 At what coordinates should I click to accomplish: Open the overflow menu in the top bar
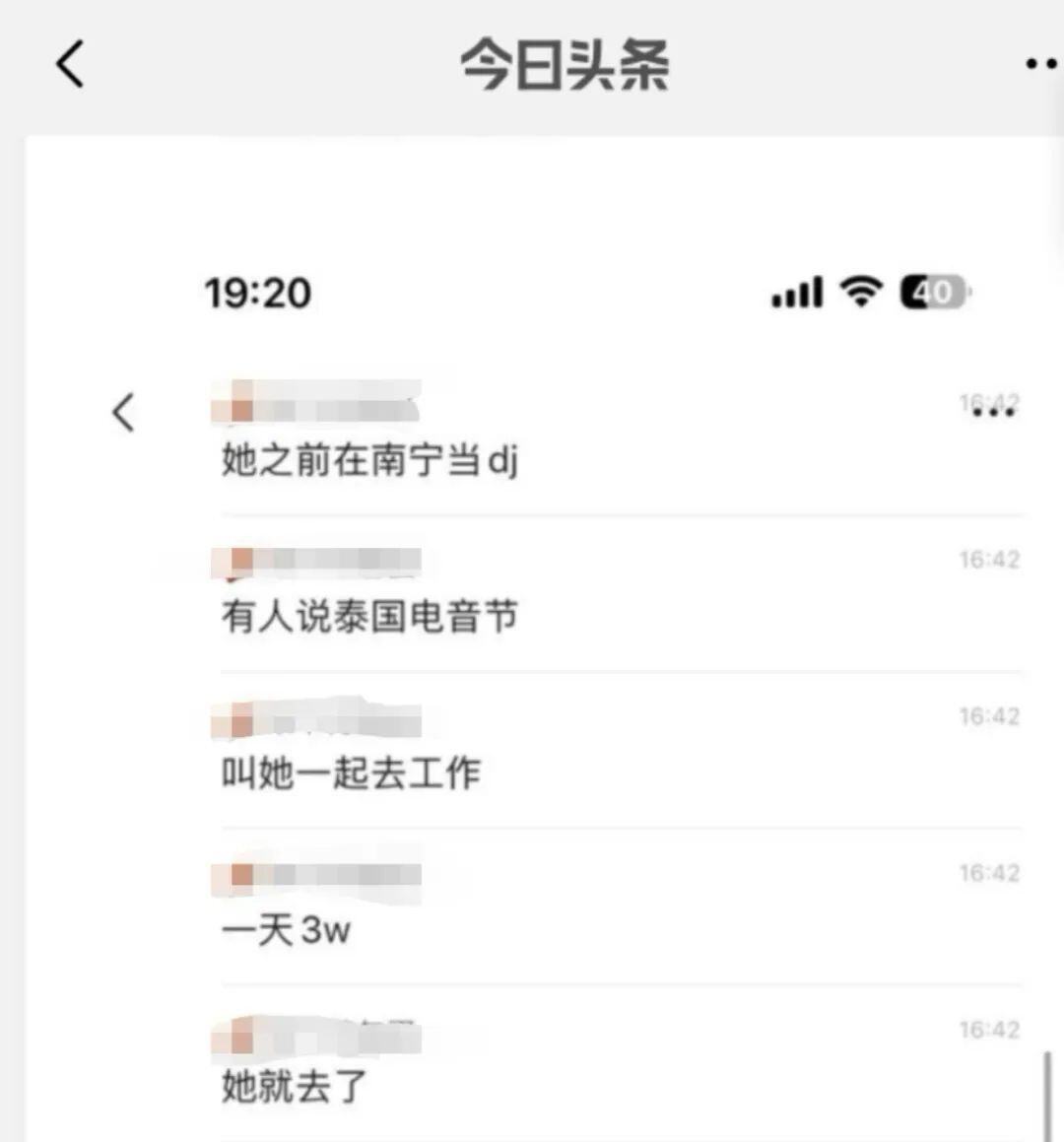1038,65
